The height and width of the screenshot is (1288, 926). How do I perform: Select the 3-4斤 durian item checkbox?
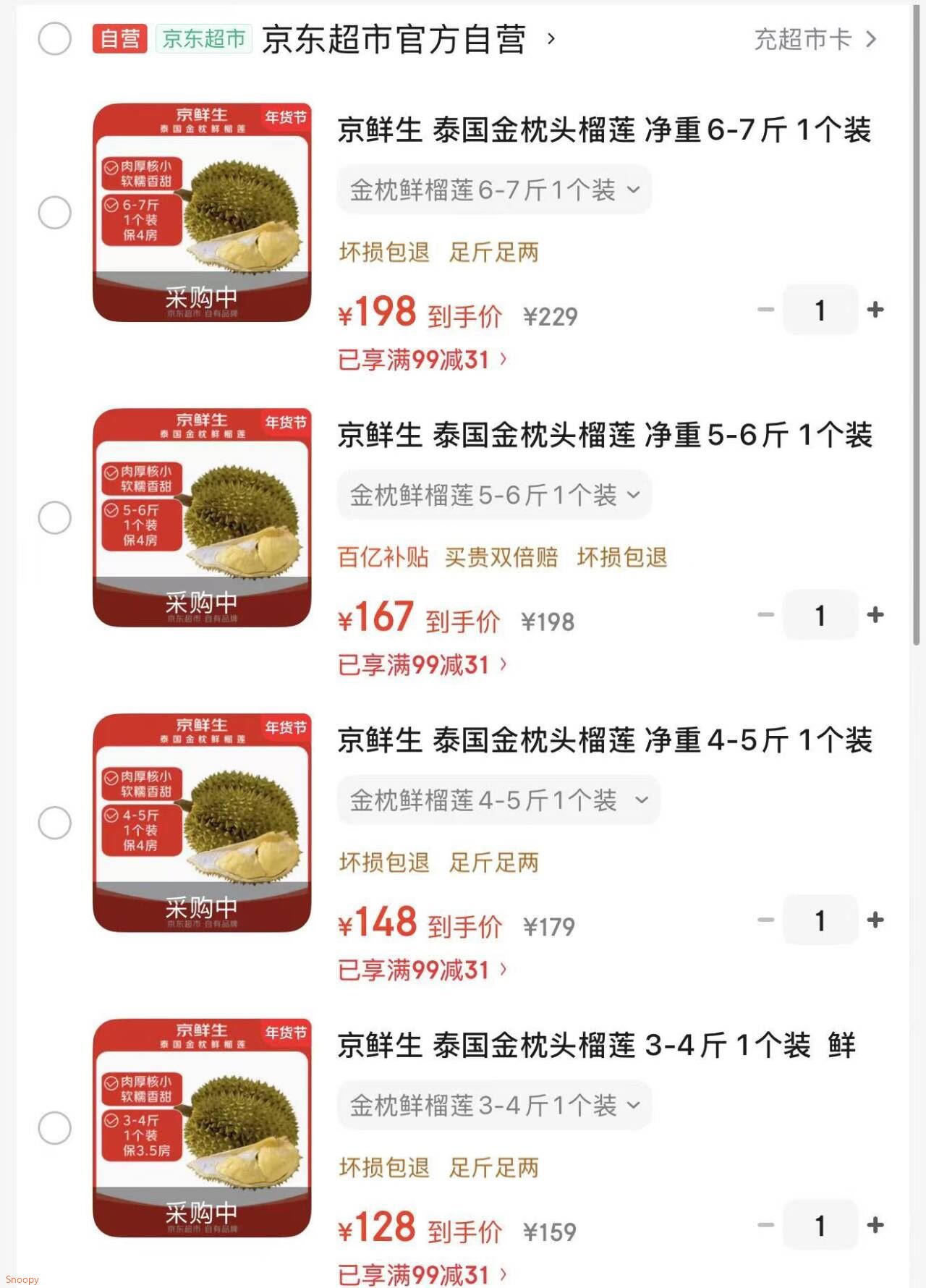[x=54, y=1128]
